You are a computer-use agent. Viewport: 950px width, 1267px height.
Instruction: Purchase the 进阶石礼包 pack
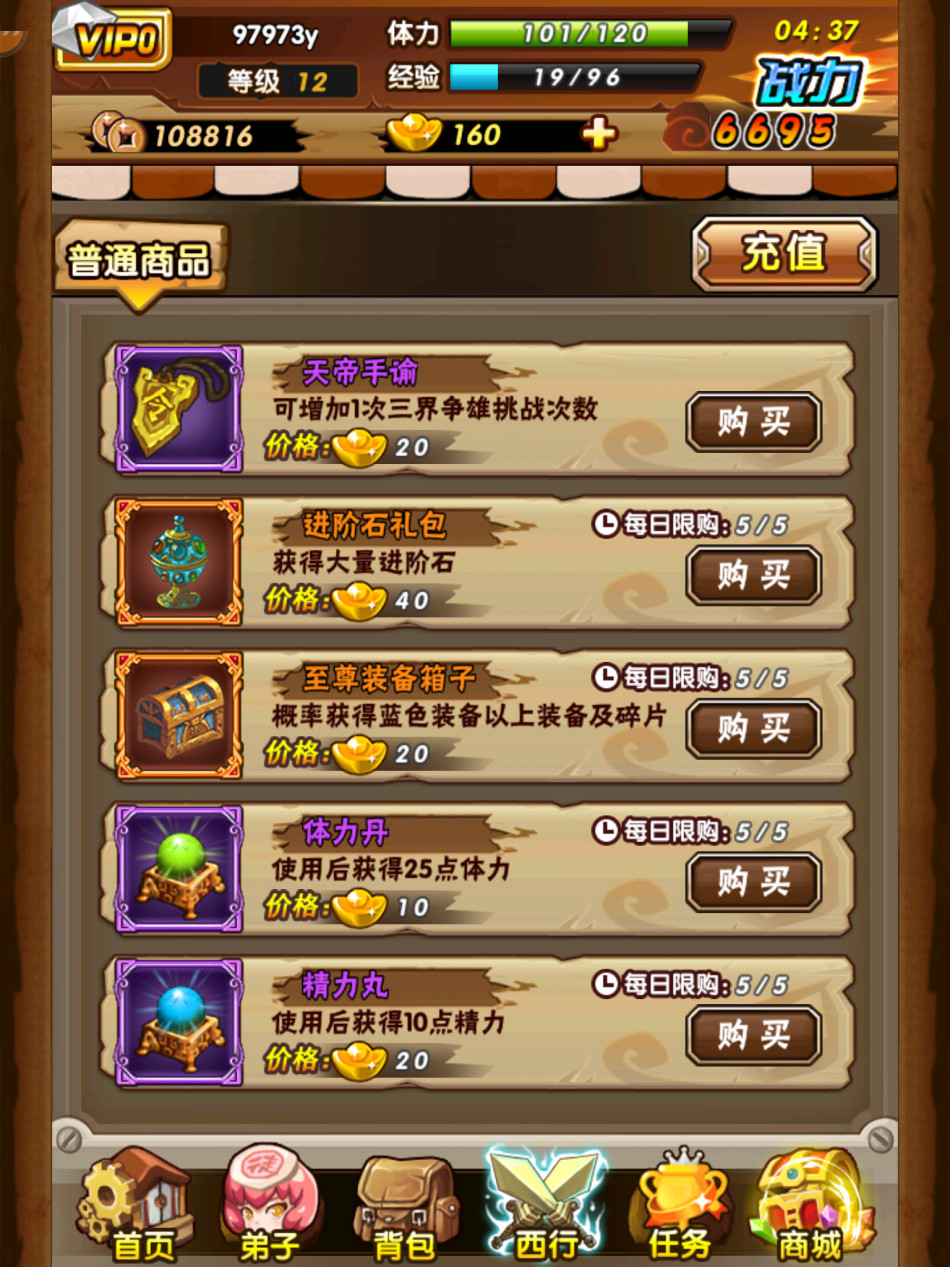pyautogui.click(x=753, y=575)
